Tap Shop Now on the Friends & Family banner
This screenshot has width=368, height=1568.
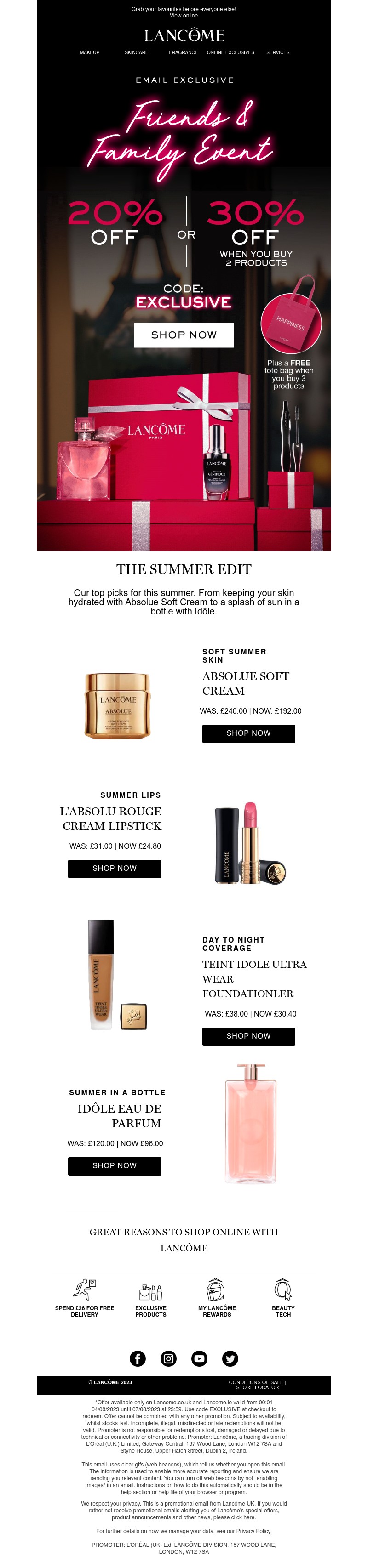184,335
